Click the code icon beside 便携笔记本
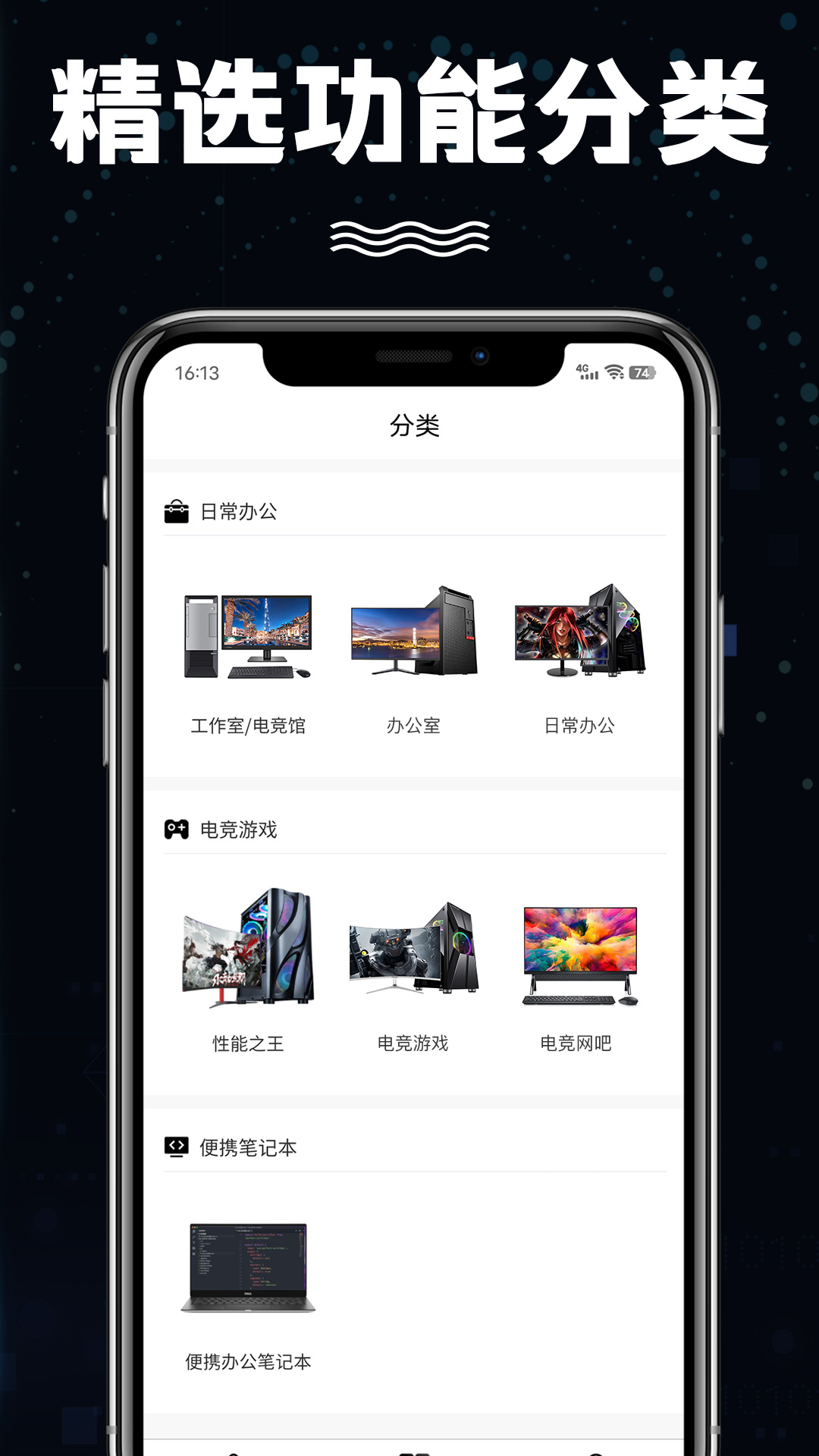The image size is (819, 1456). pos(177,1147)
